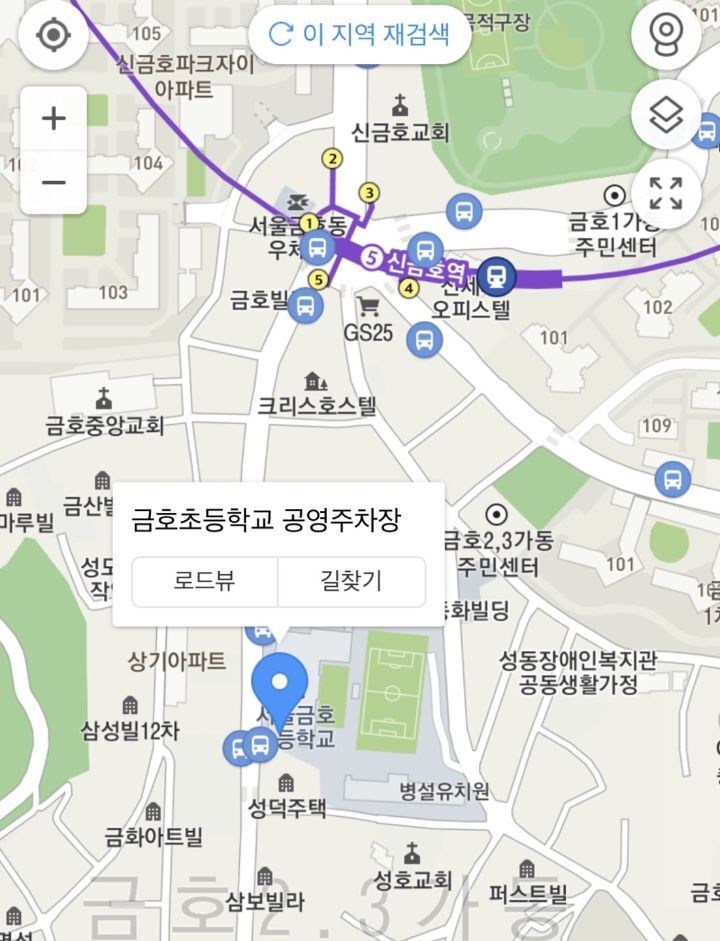Zoom in with the plus button

point(54,118)
